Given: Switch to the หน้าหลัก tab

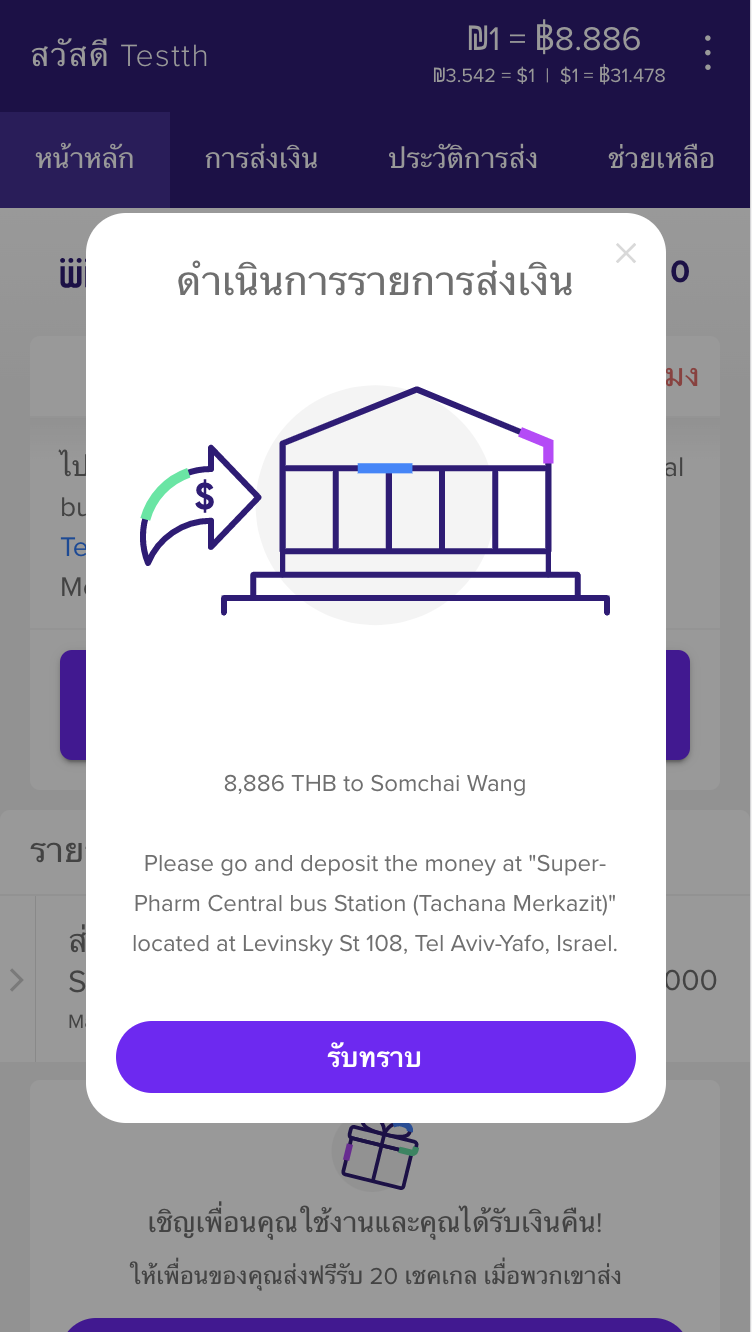Looking at the screenshot, I should click(85, 159).
